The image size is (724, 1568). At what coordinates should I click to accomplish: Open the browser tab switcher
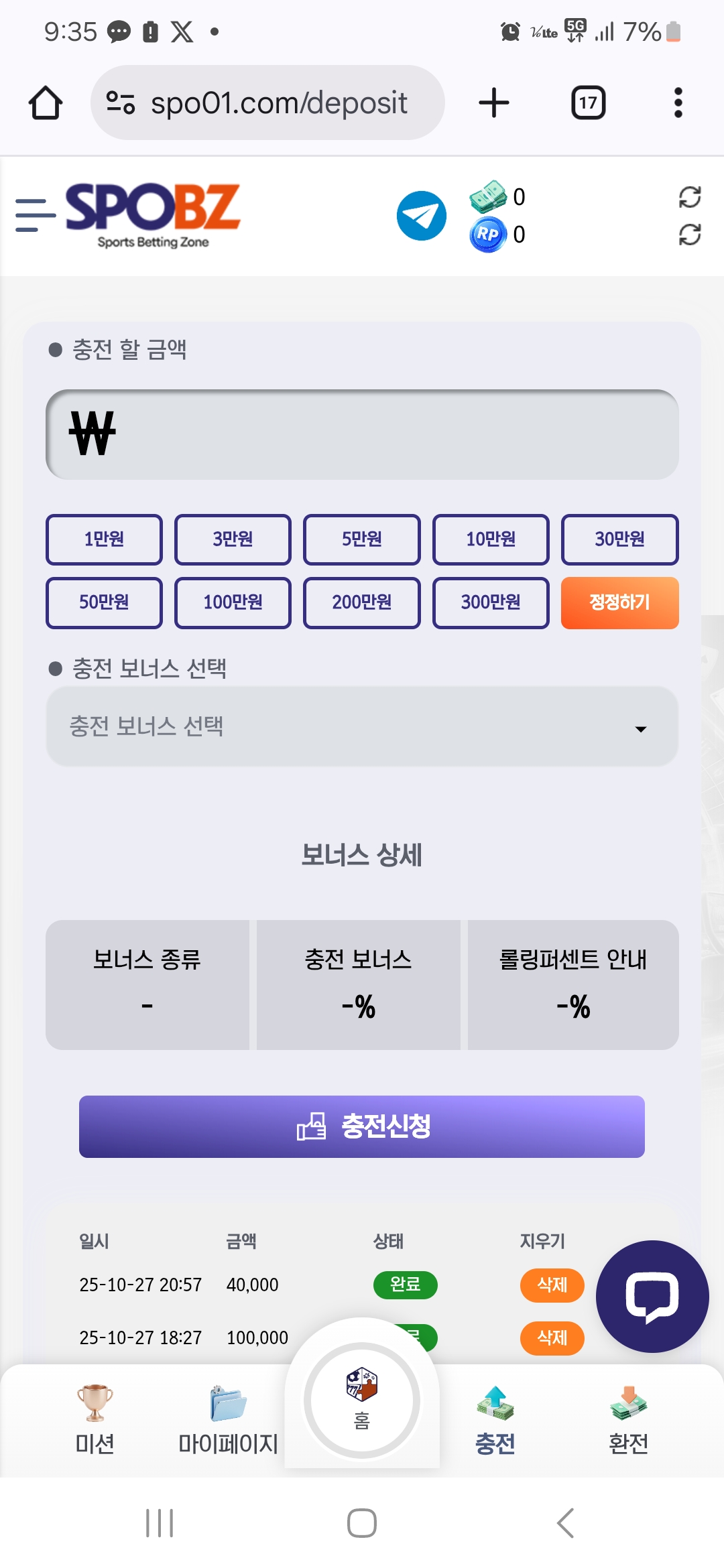[x=588, y=103]
